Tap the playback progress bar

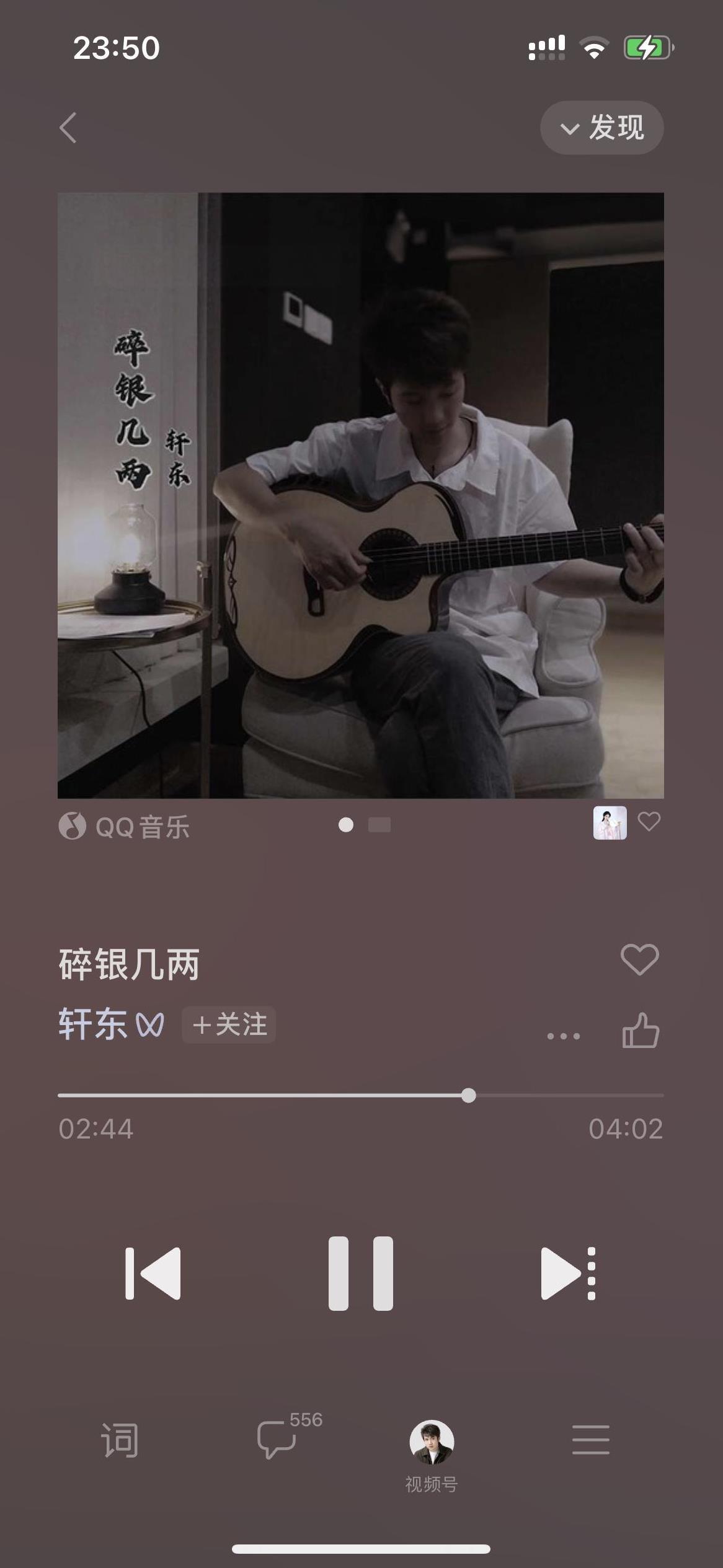pos(360,1096)
